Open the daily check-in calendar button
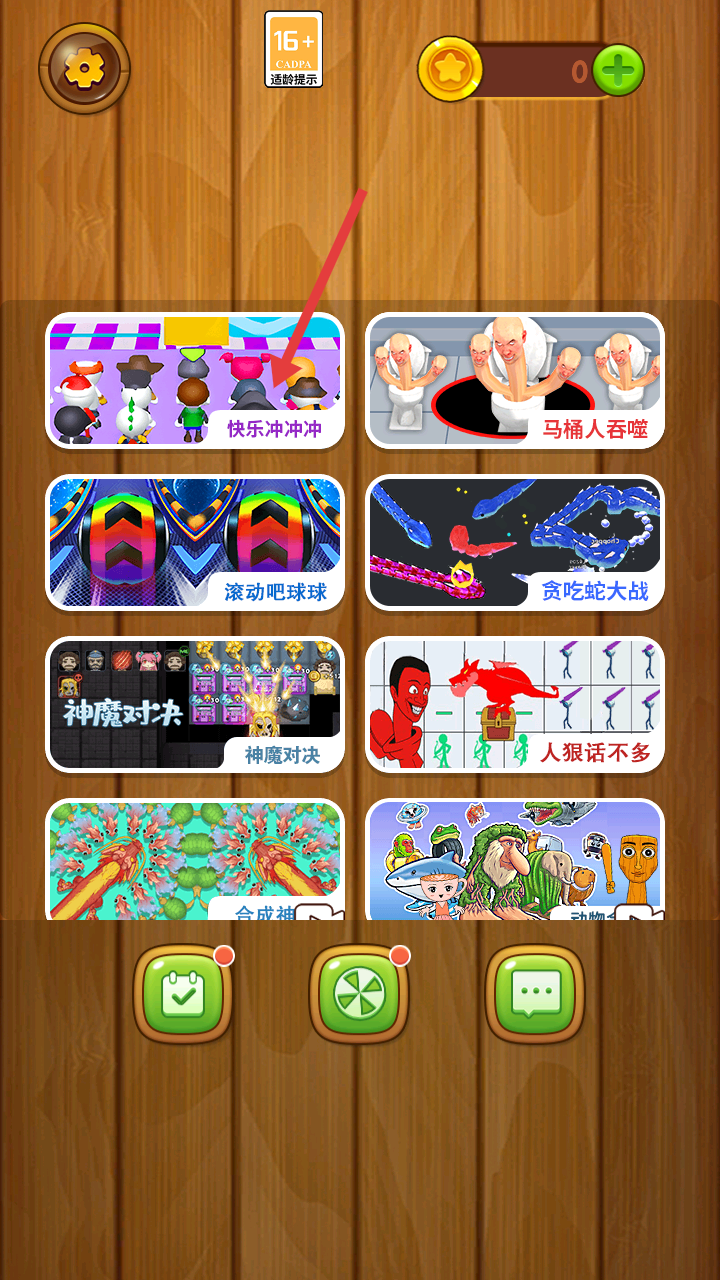This screenshot has width=720, height=1280. [x=183, y=994]
